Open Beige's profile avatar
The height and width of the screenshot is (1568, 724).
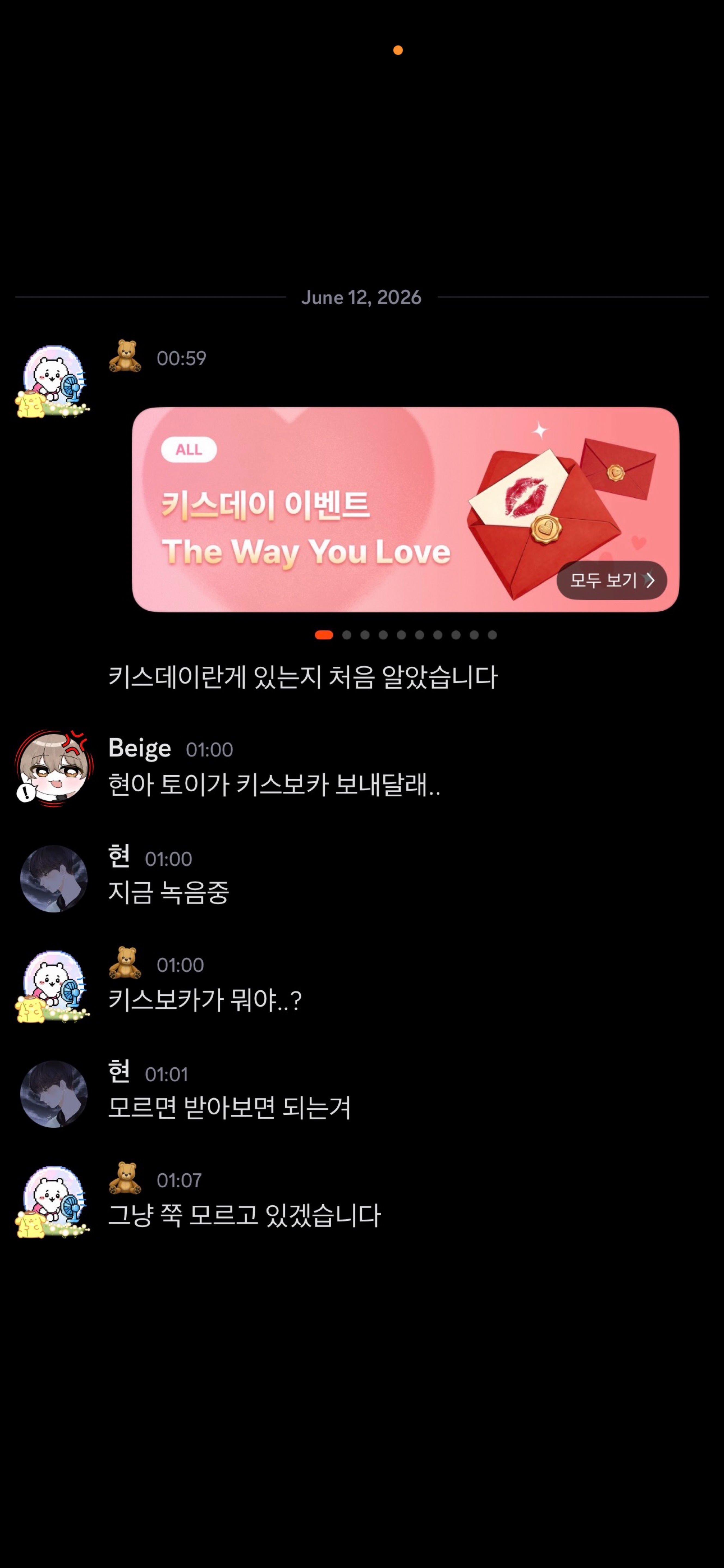[x=54, y=768]
